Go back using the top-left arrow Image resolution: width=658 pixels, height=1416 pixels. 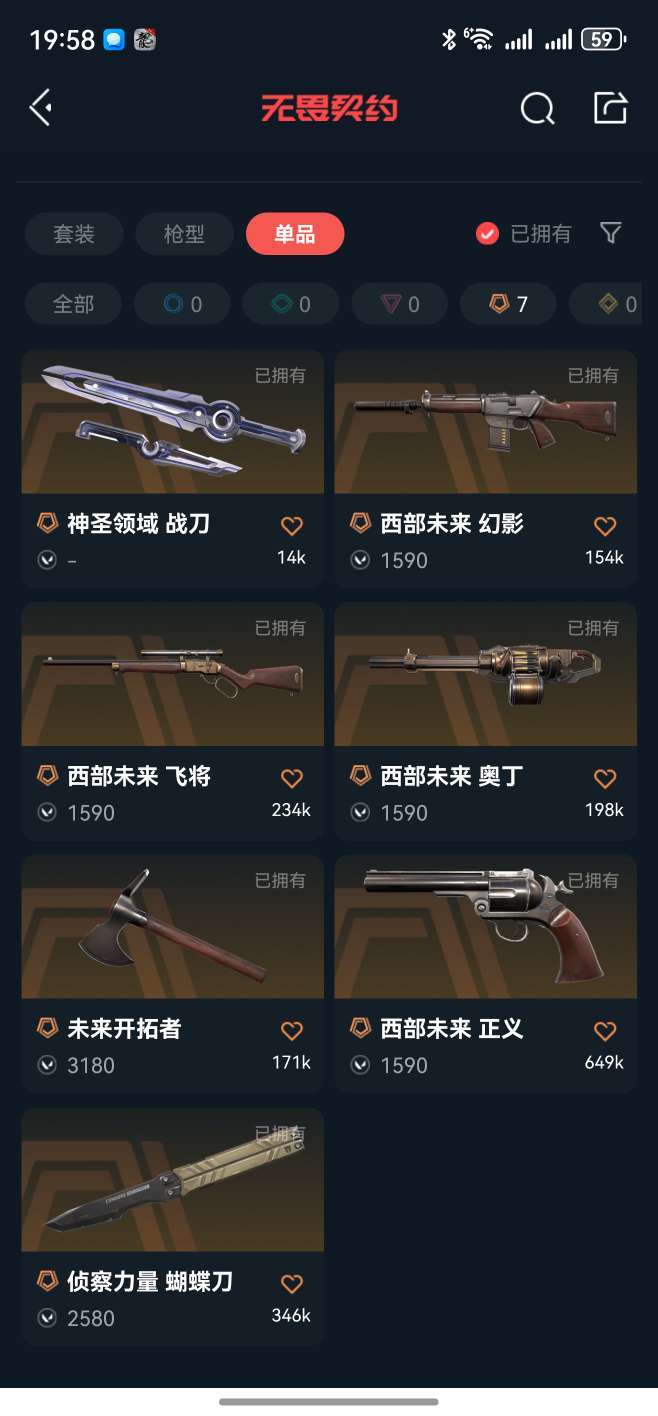click(41, 108)
